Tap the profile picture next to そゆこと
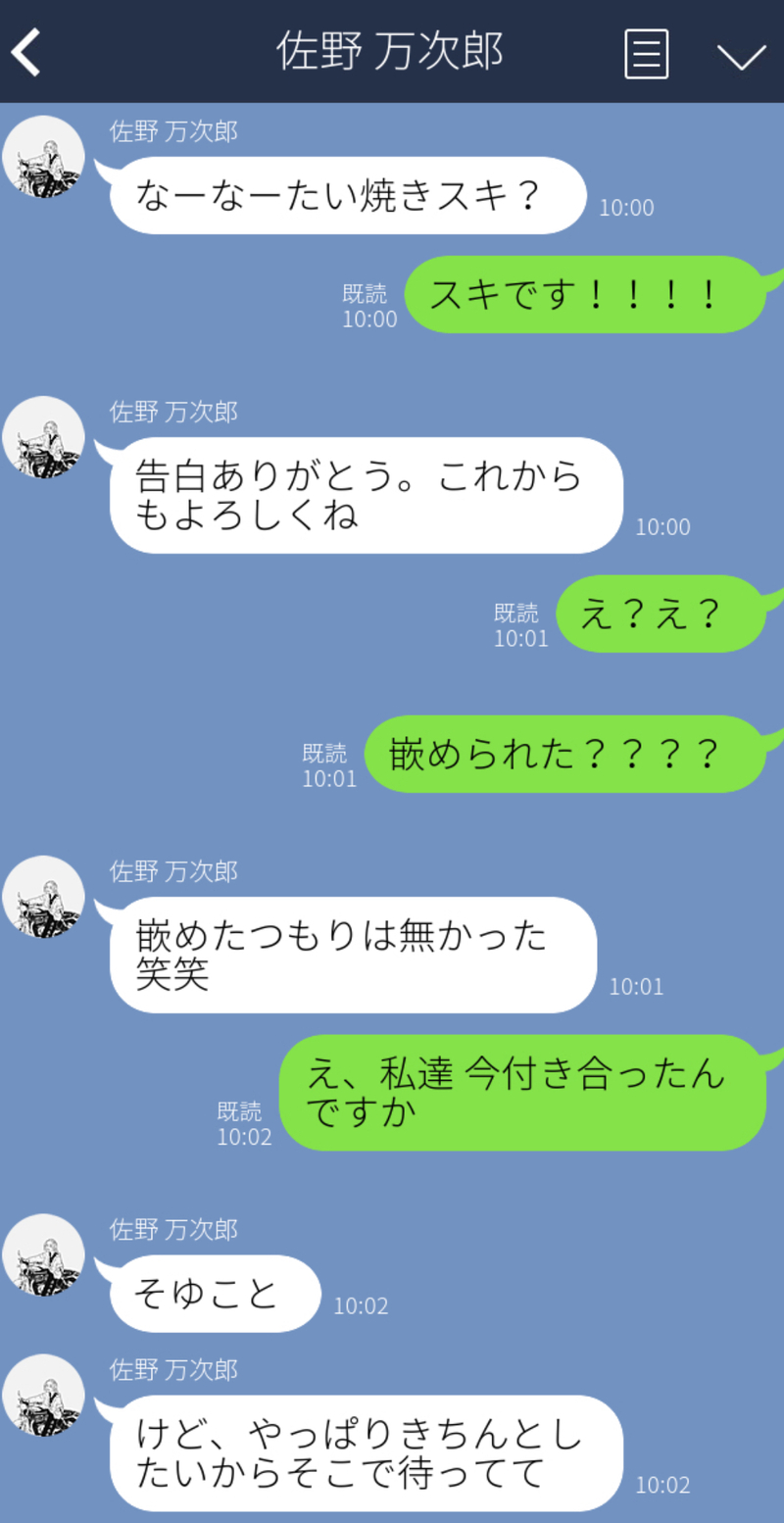The image size is (784, 1523). [x=43, y=1254]
